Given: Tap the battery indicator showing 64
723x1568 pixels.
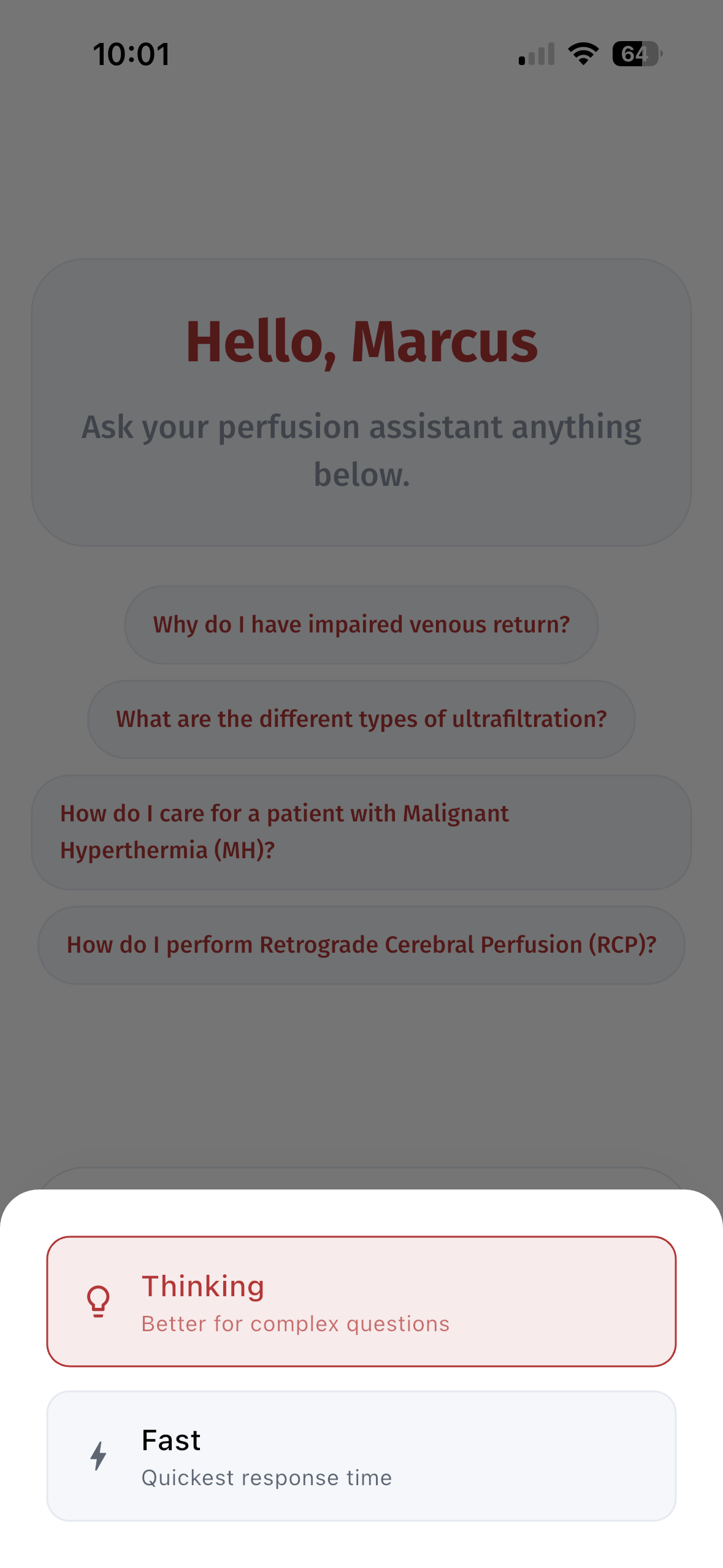Looking at the screenshot, I should point(635,54).
